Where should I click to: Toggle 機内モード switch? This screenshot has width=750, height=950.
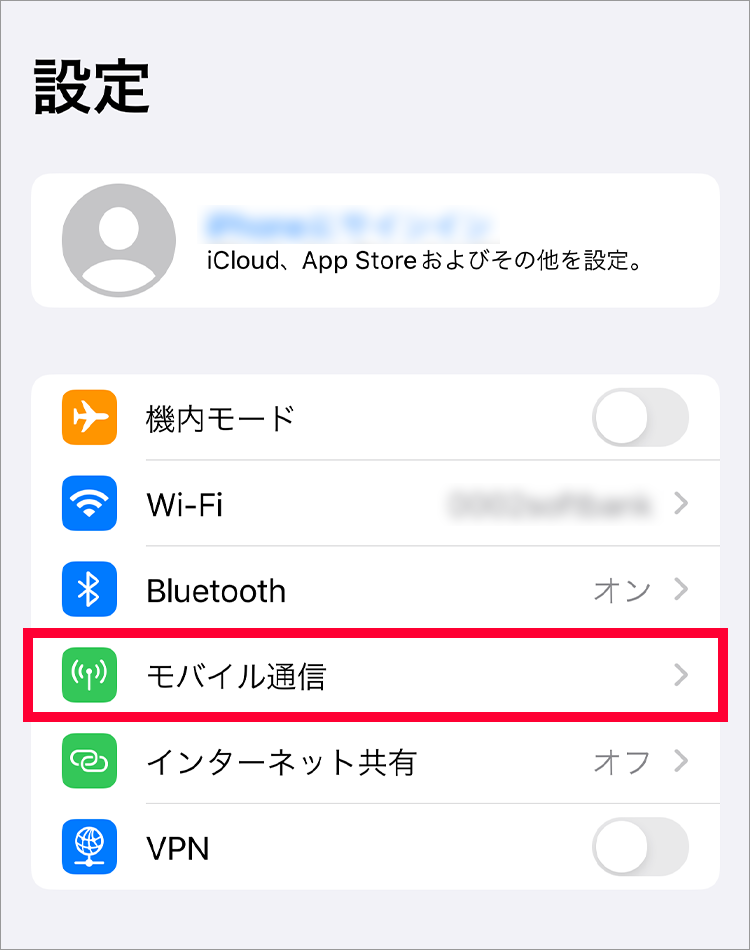tap(640, 417)
